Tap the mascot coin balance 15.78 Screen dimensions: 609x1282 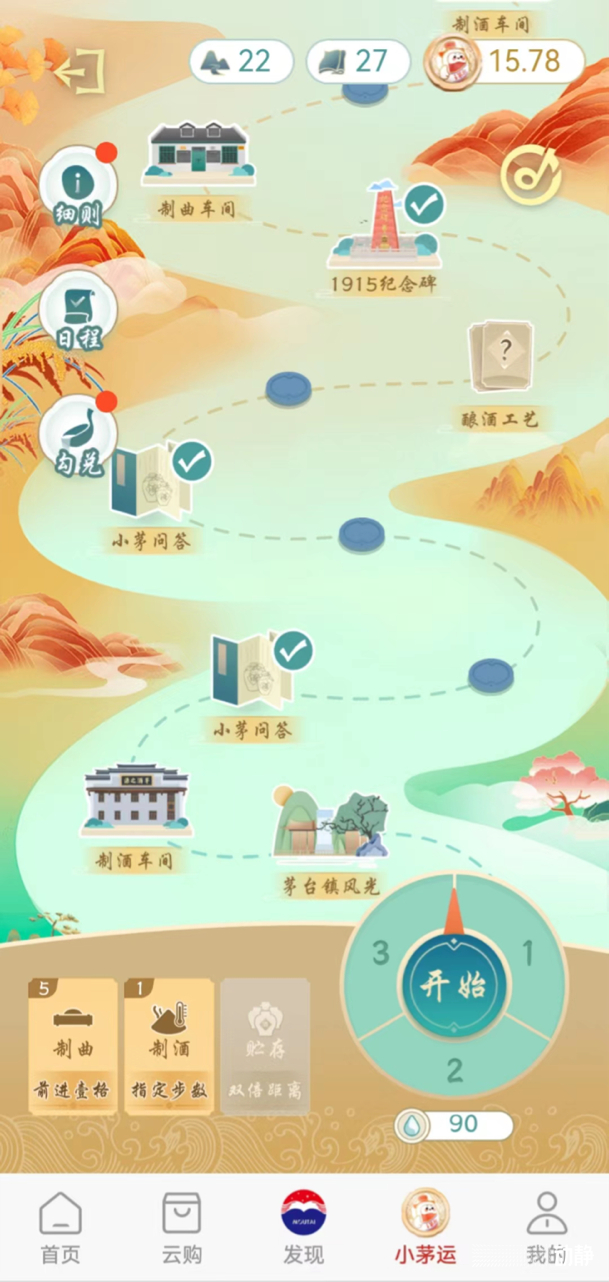(505, 61)
